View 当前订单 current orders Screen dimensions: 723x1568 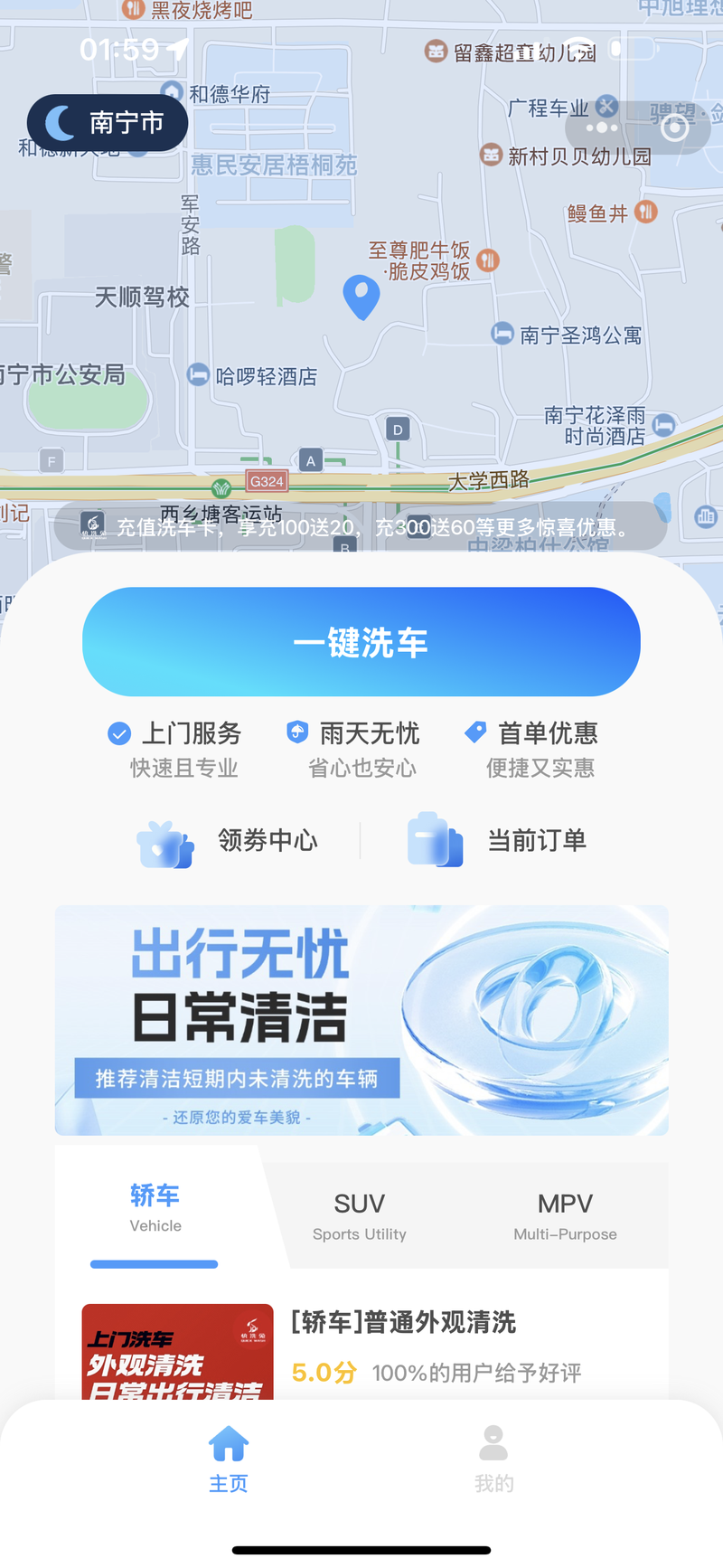497,841
